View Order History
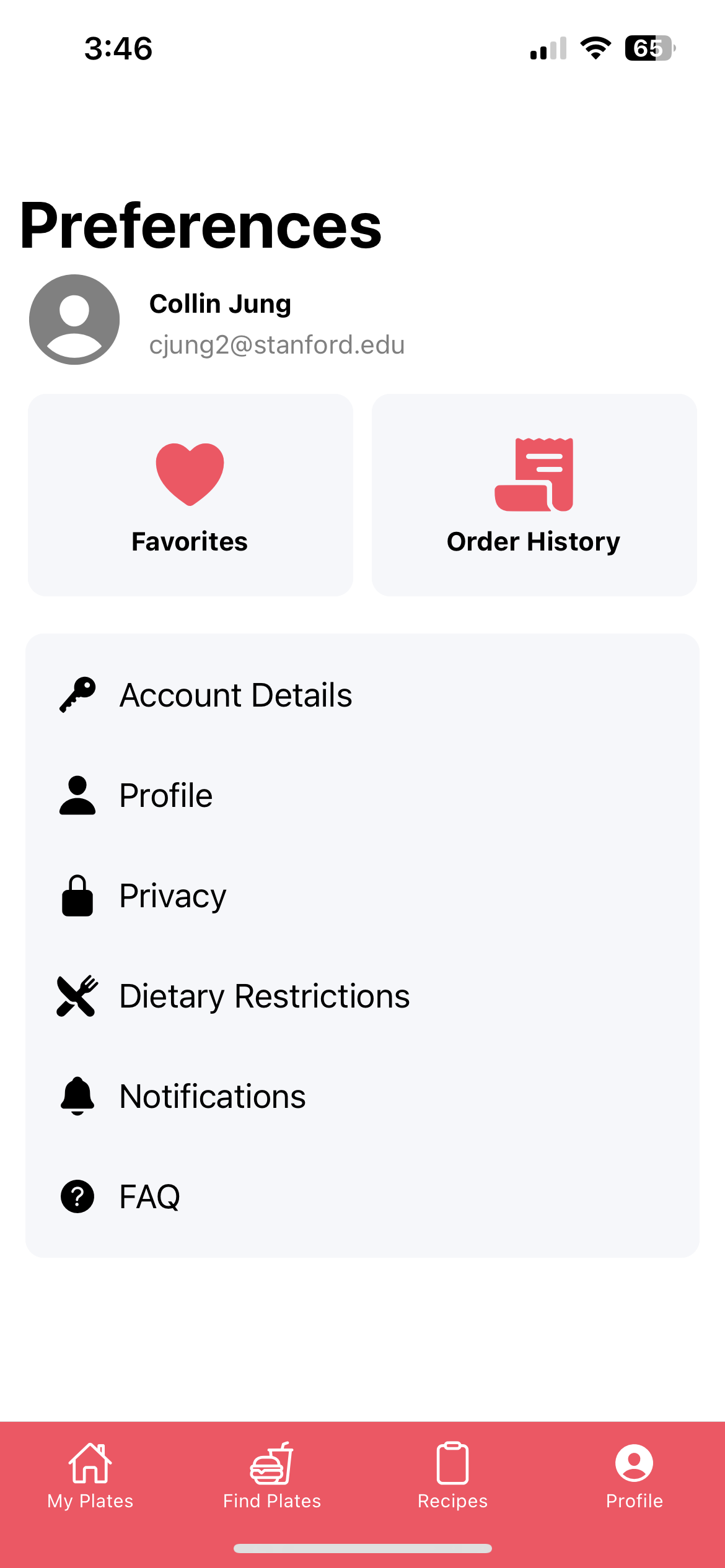The height and width of the screenshot is (1568, 725). point(534,495)
